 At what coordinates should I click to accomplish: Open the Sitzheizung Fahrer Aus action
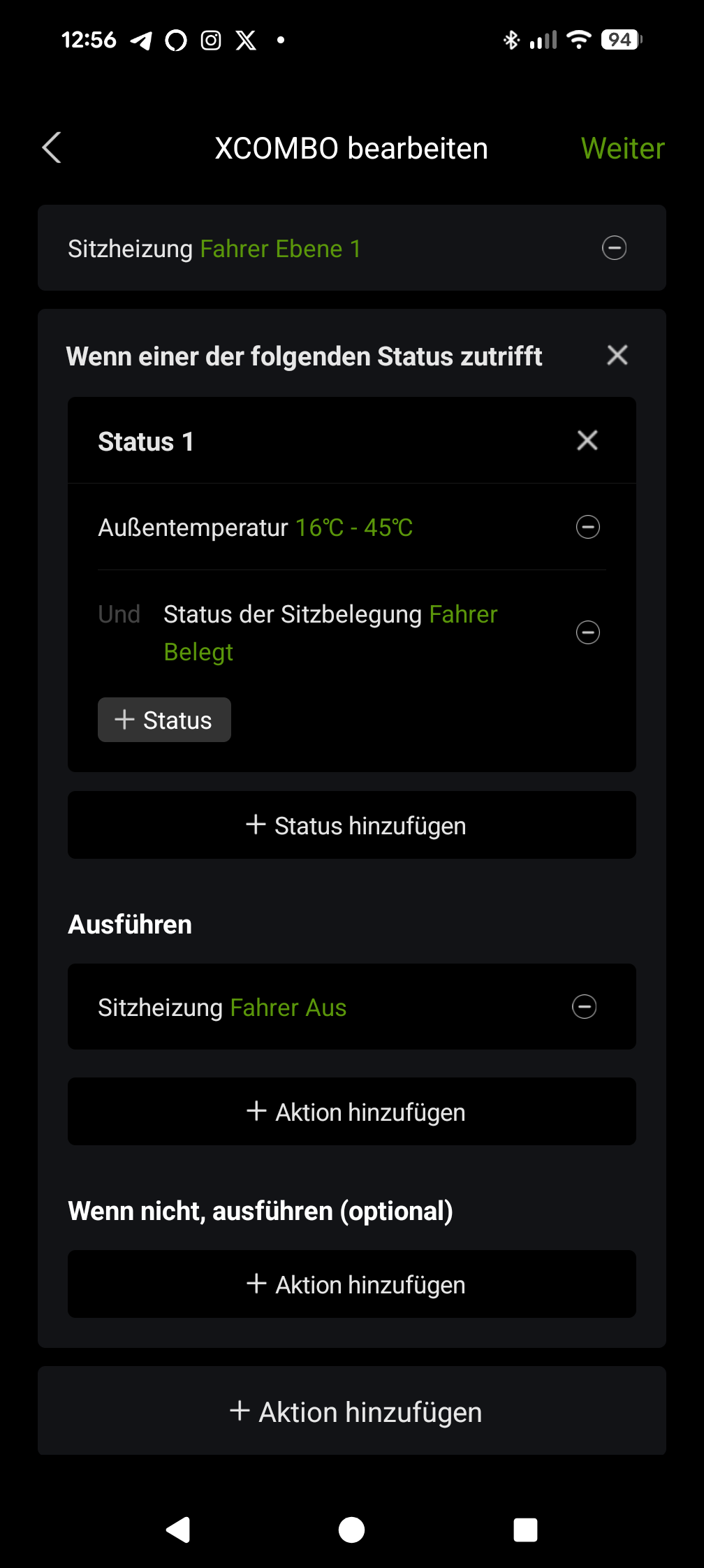279,1008
